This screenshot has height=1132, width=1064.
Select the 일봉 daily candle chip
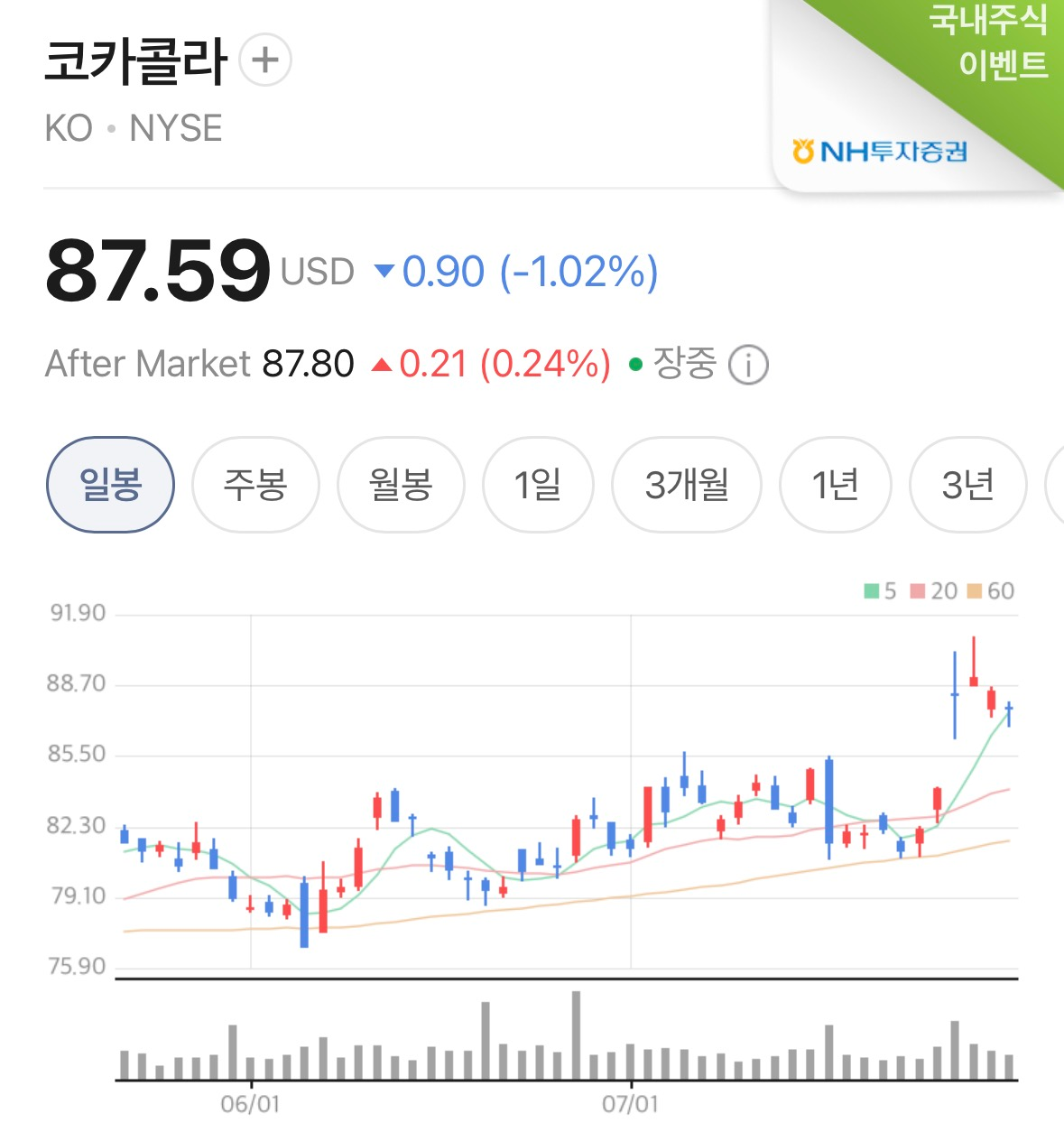click(110, 485)
